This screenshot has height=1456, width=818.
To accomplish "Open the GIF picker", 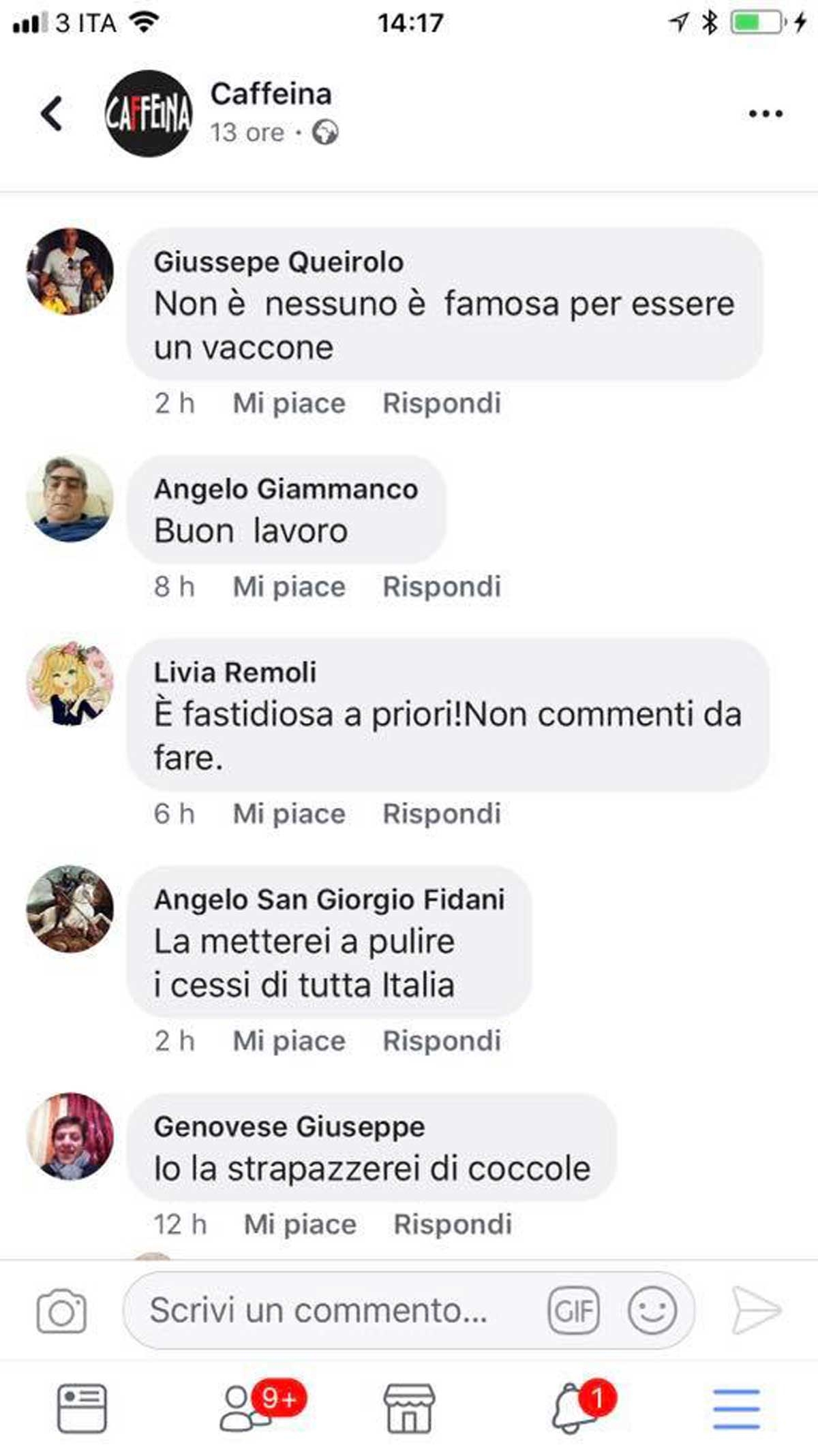I will pos(573,1310).
